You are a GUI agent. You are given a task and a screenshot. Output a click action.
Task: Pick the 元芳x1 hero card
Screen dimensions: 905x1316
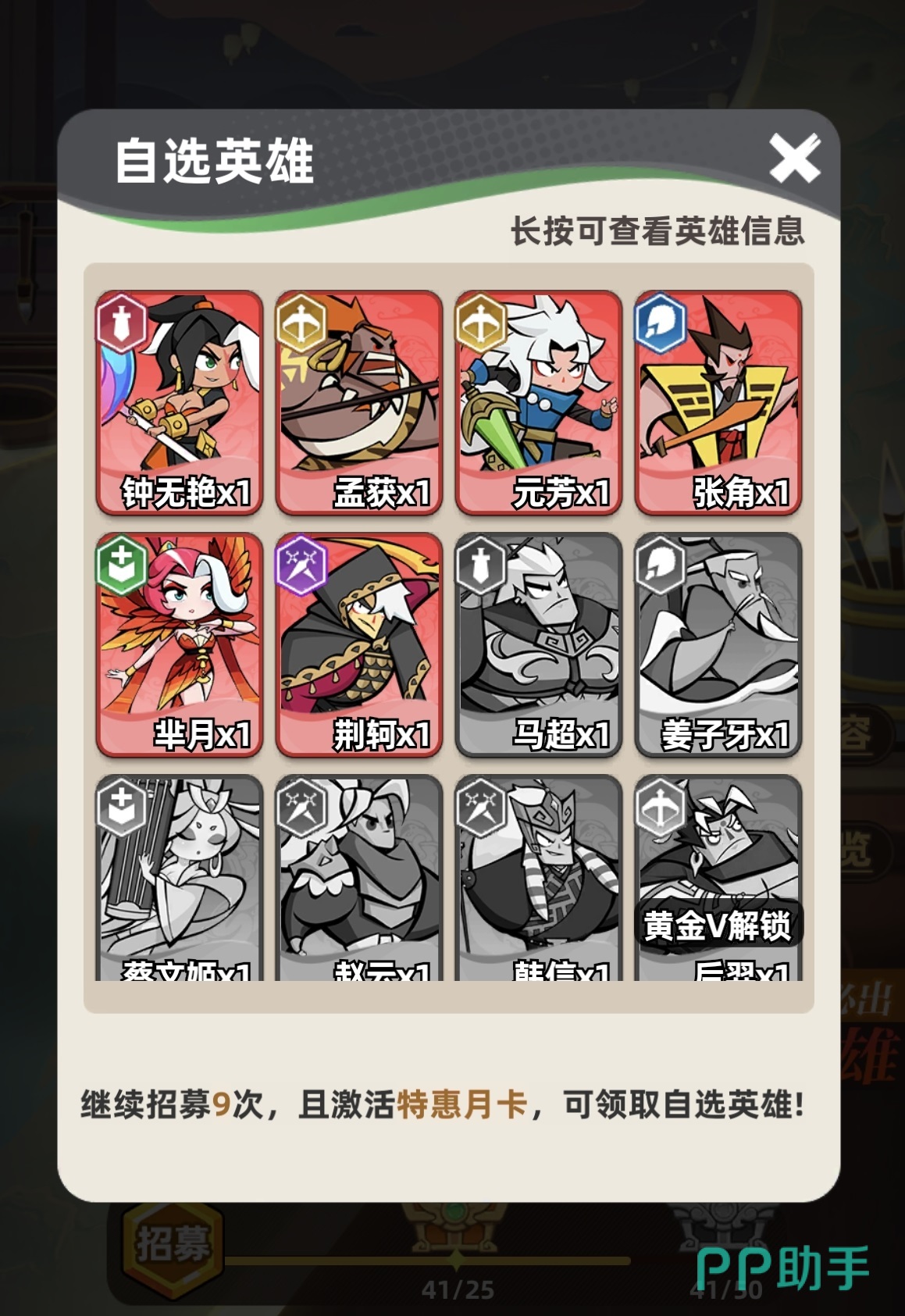coord(539,402)
